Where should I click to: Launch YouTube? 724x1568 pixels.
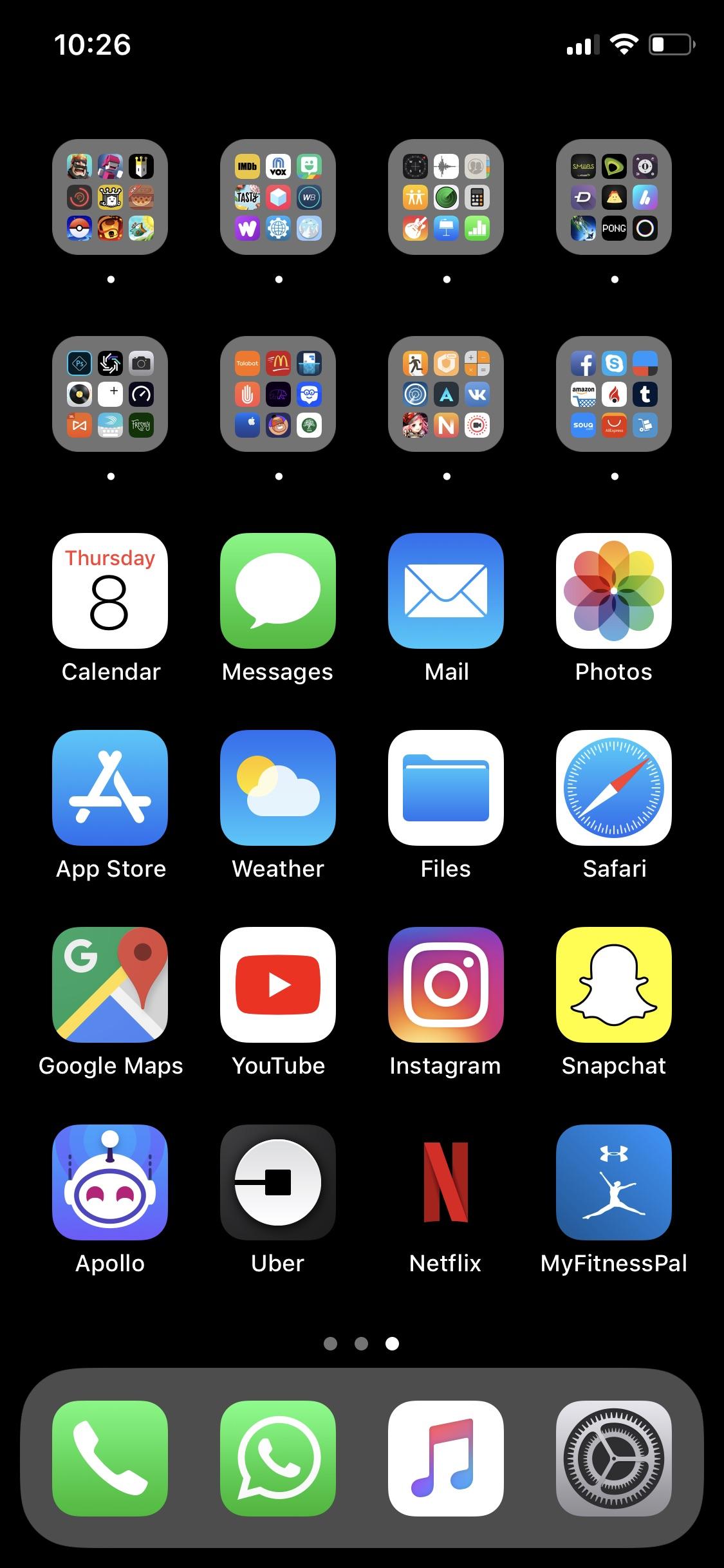pos(278,985)
